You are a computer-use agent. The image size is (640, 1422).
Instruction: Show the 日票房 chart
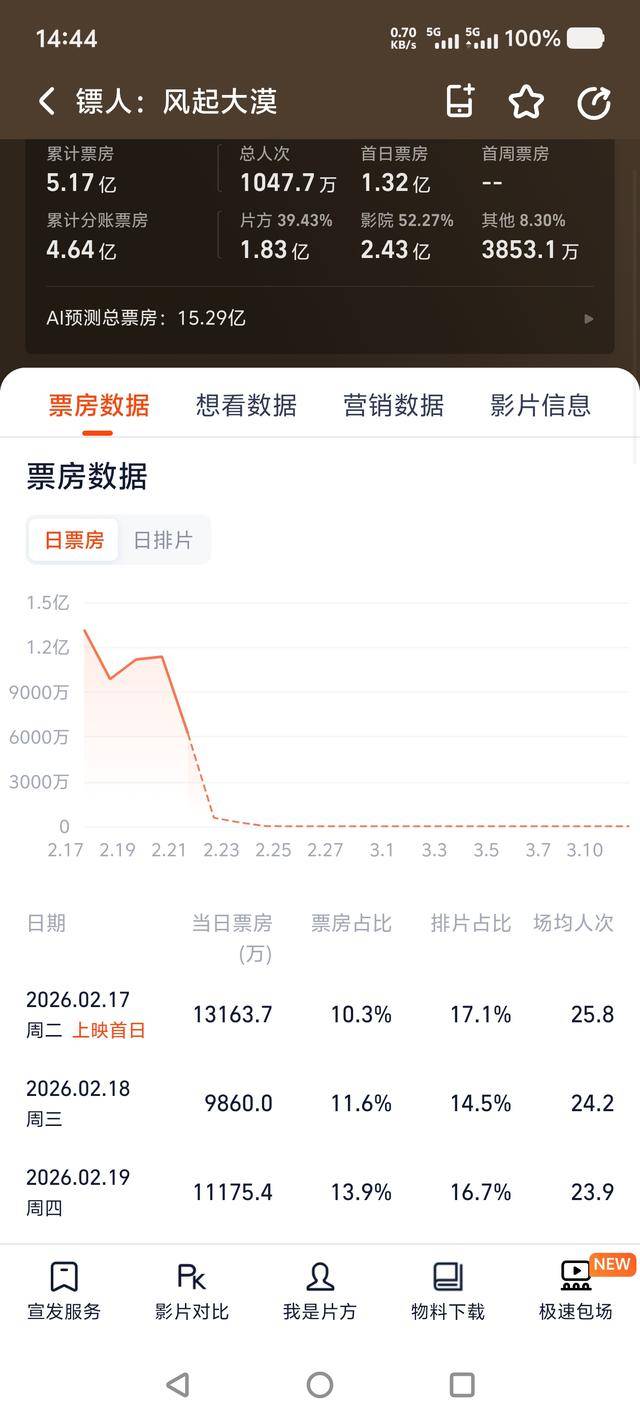click(x=74, y=540)
